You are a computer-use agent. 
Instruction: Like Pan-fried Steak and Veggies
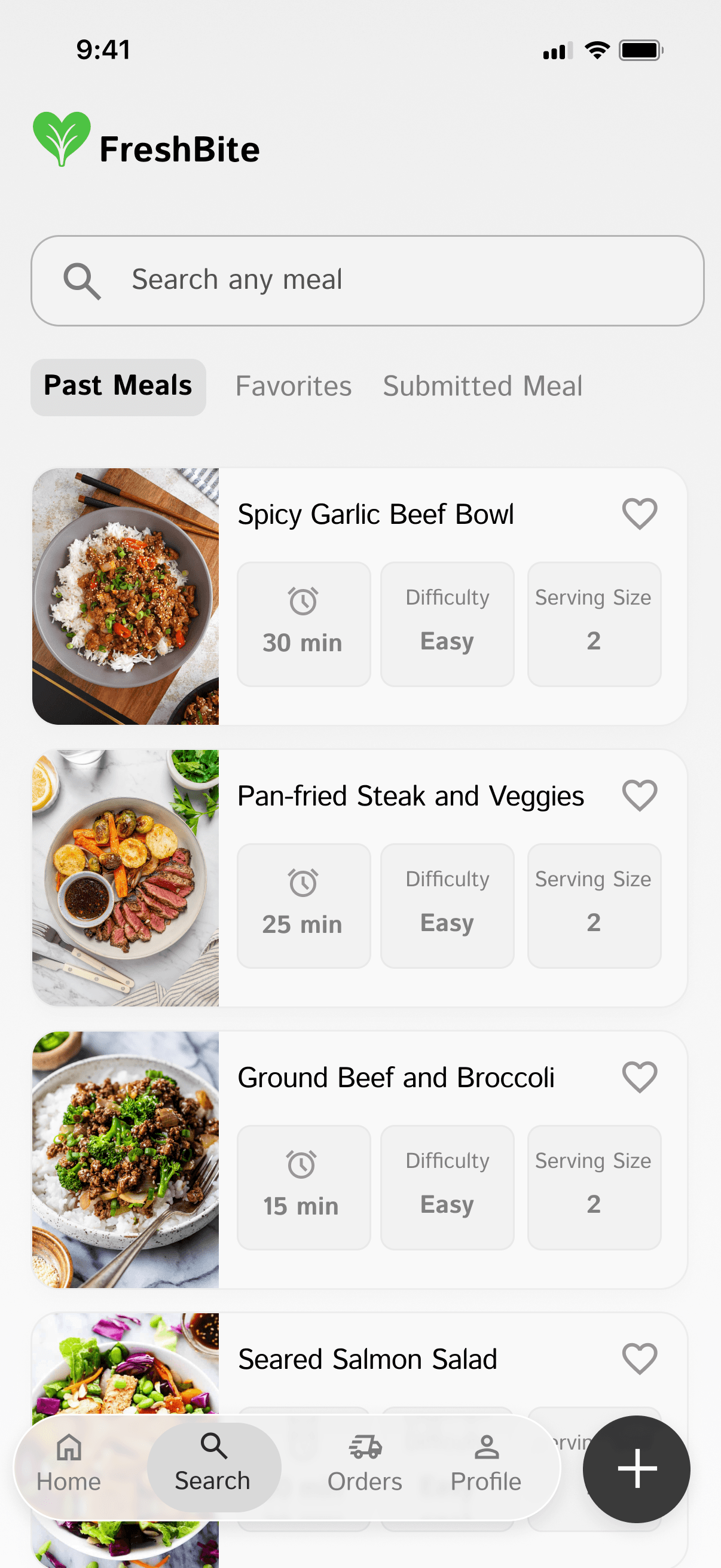tap(639, 795)
